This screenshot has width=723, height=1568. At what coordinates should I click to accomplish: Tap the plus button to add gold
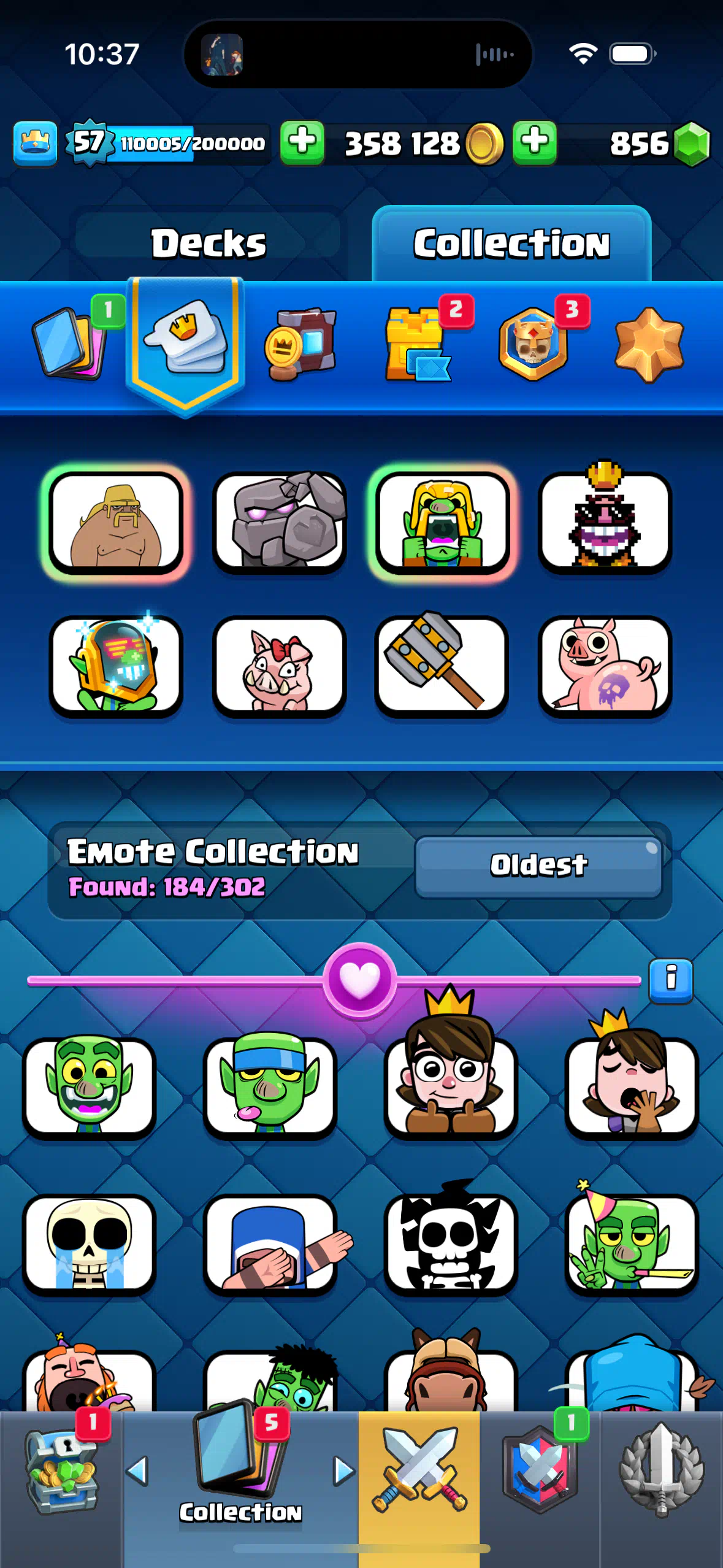pyautogui.click(x=302, y=143)
